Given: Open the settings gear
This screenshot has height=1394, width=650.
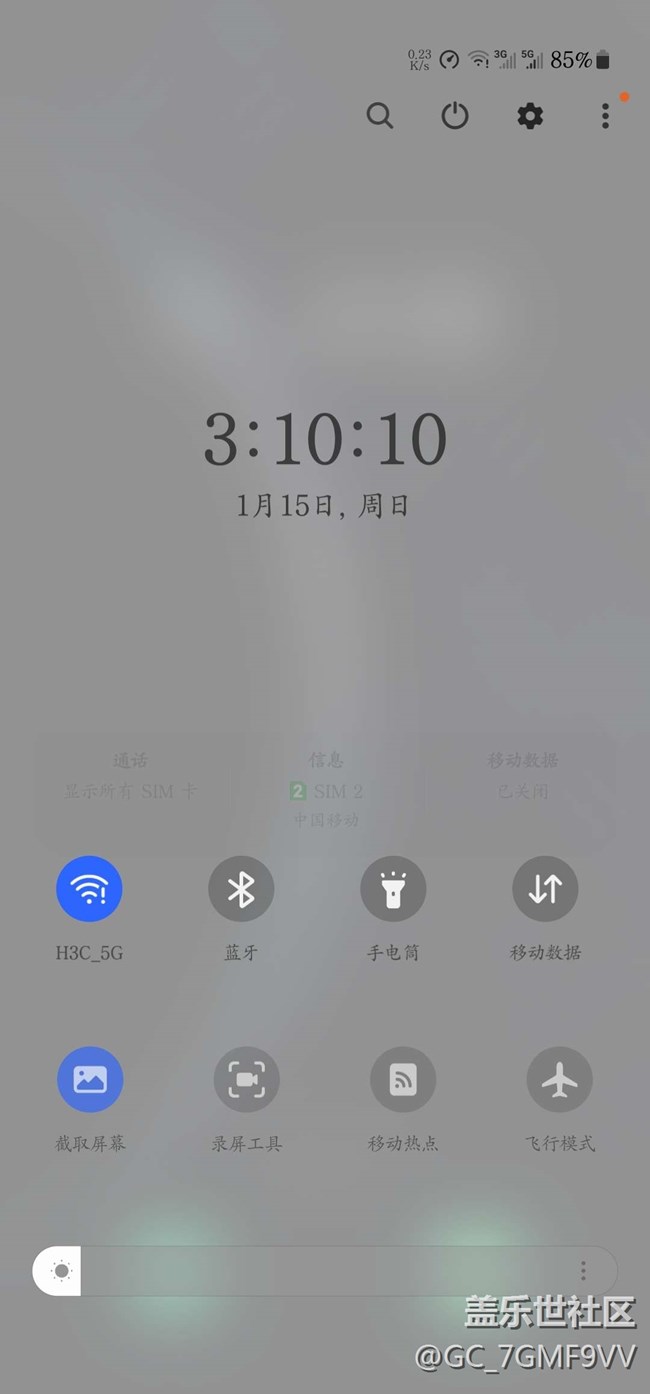Looking at the screenshot, I should 530,116.
